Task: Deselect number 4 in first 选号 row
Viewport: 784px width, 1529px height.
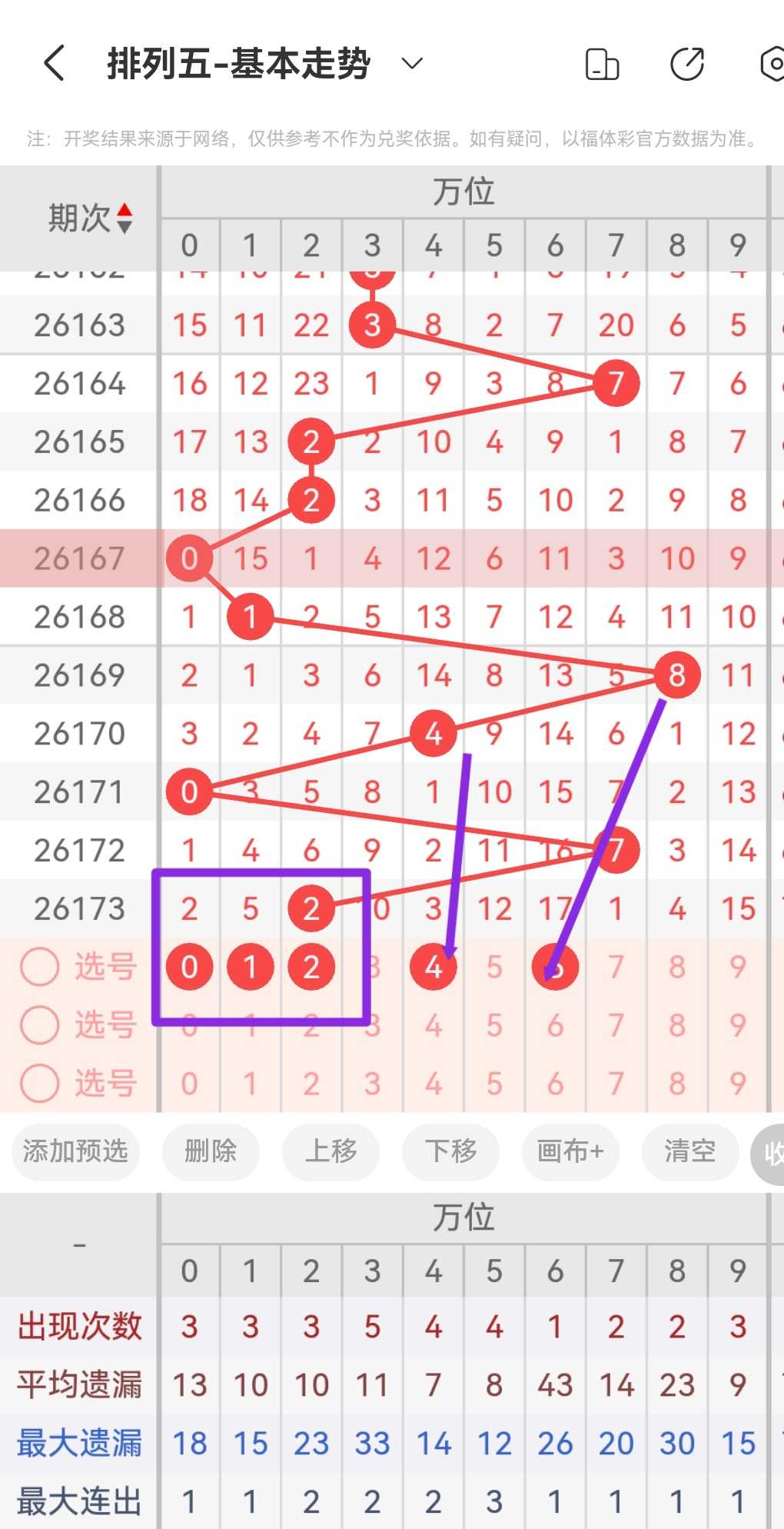Action: pyautogui.click(x=434, y=967)
